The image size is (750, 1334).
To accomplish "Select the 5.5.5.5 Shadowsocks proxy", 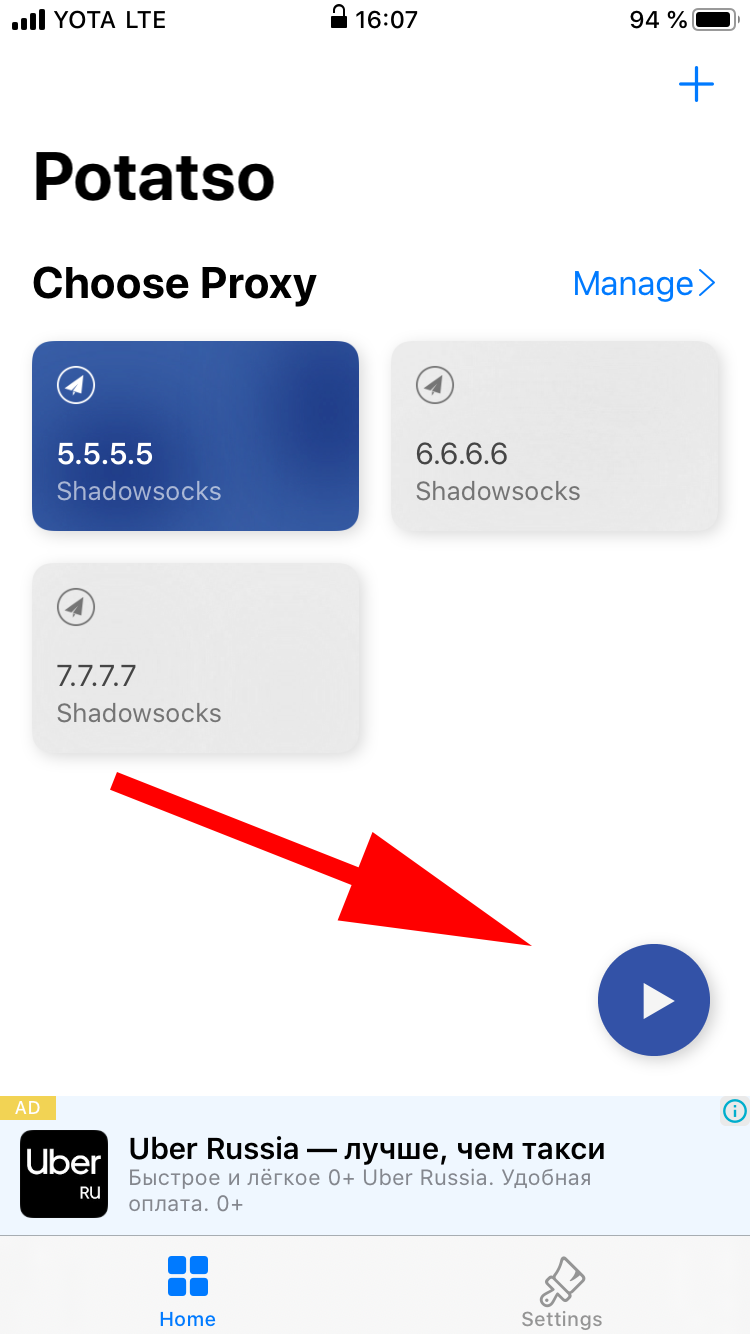I will click(x=195, y=436).
